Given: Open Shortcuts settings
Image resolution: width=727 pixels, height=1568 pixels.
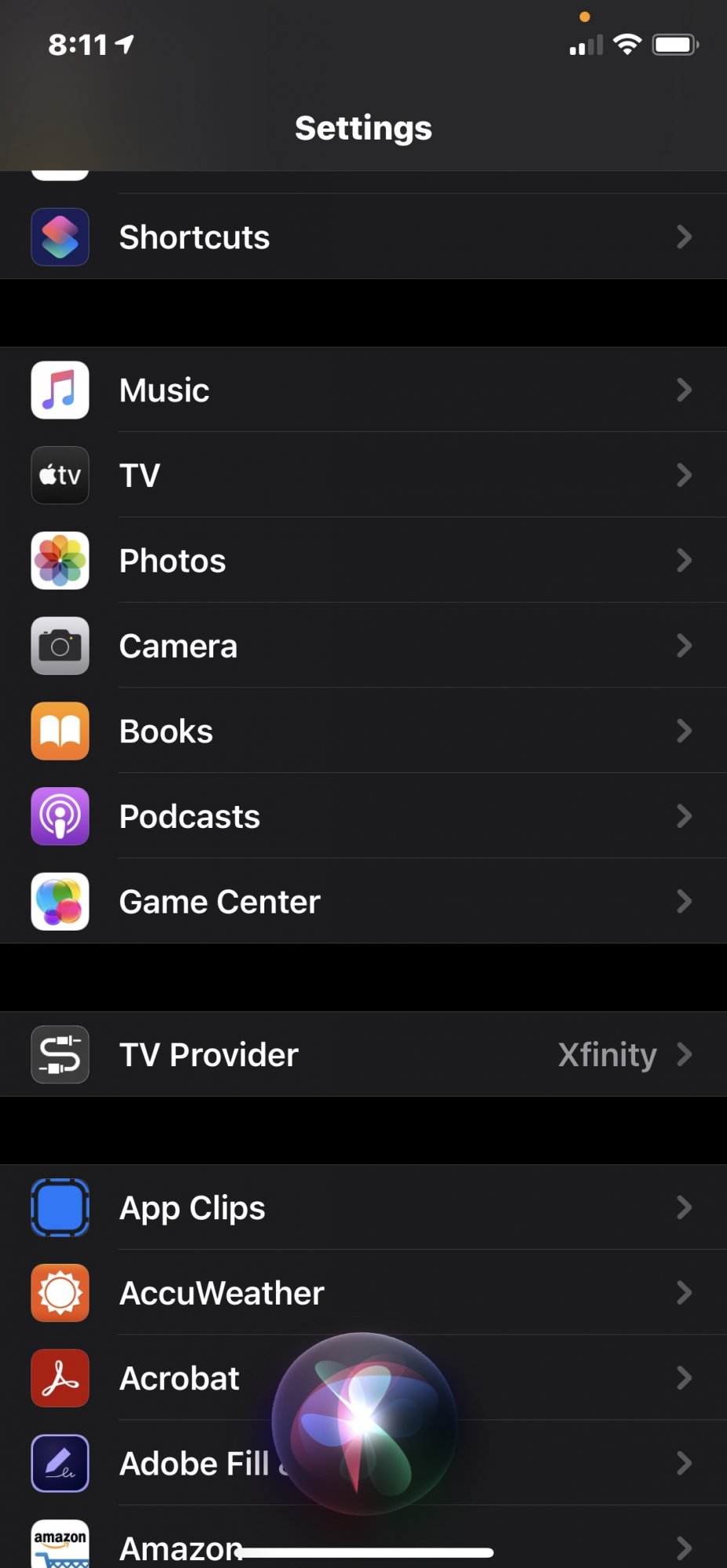Looking at the screenshot, I should click(194, 237).
